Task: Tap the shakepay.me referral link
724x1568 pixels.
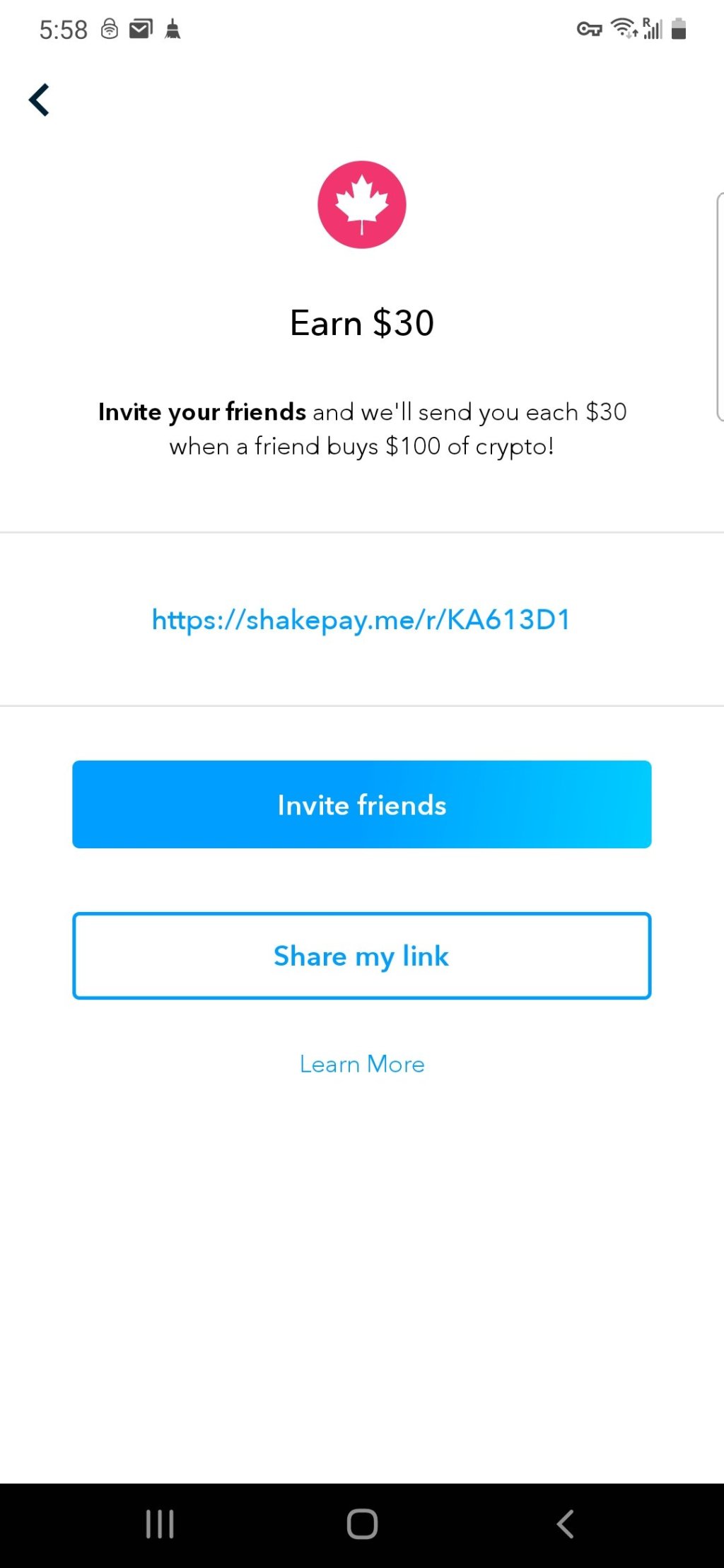Action: point(362,619)
